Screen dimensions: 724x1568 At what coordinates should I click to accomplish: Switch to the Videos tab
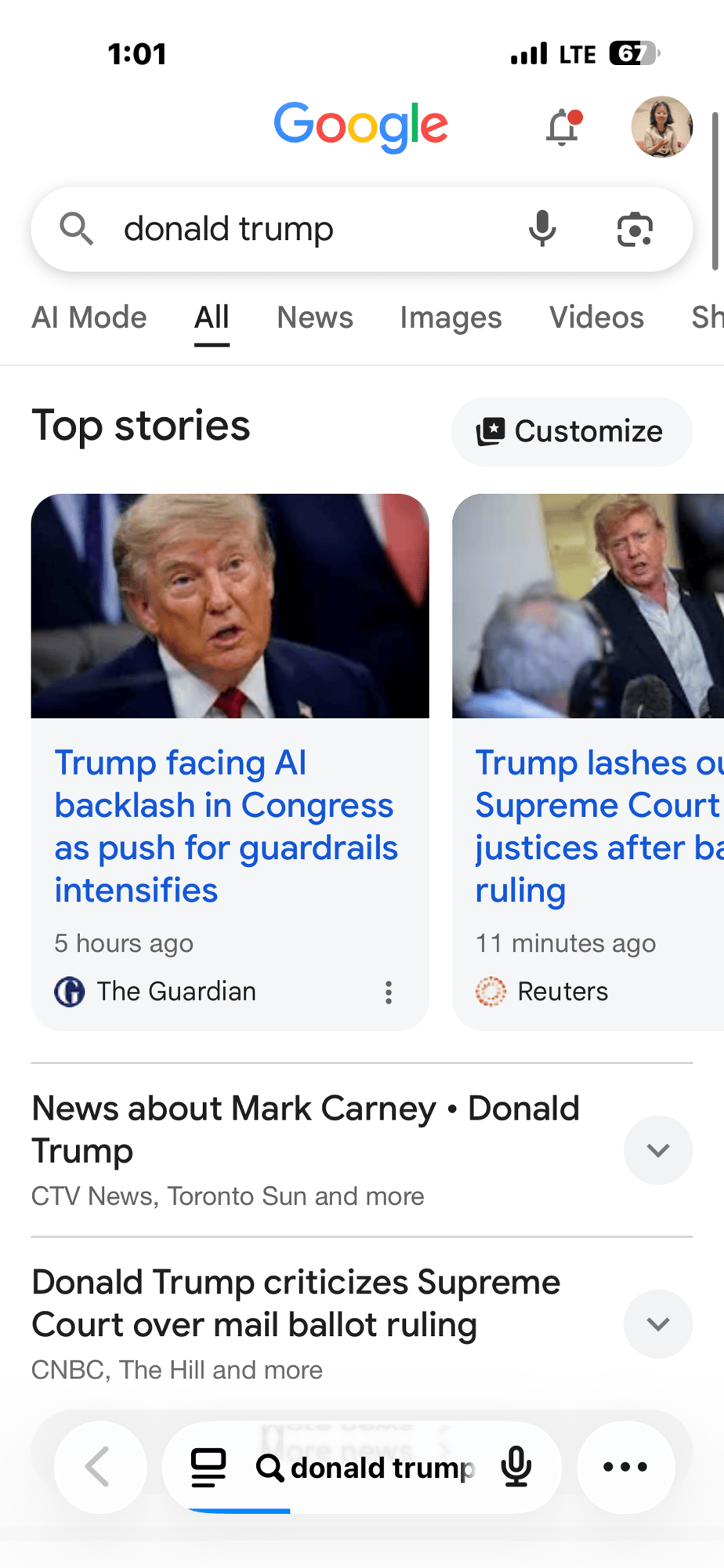coord(596,318)
